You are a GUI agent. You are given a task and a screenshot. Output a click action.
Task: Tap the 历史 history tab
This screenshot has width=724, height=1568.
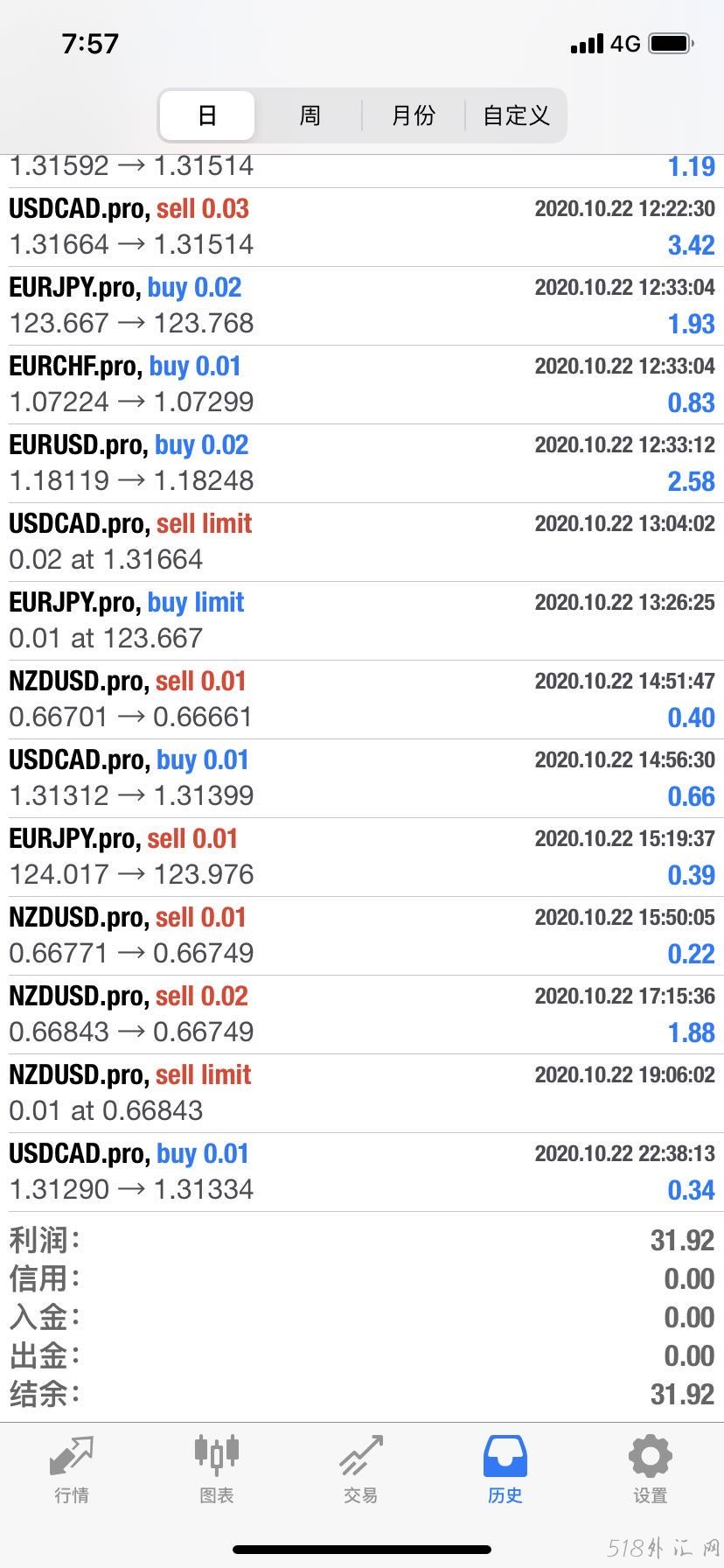pyautogui.click(x=505, y=1470)
